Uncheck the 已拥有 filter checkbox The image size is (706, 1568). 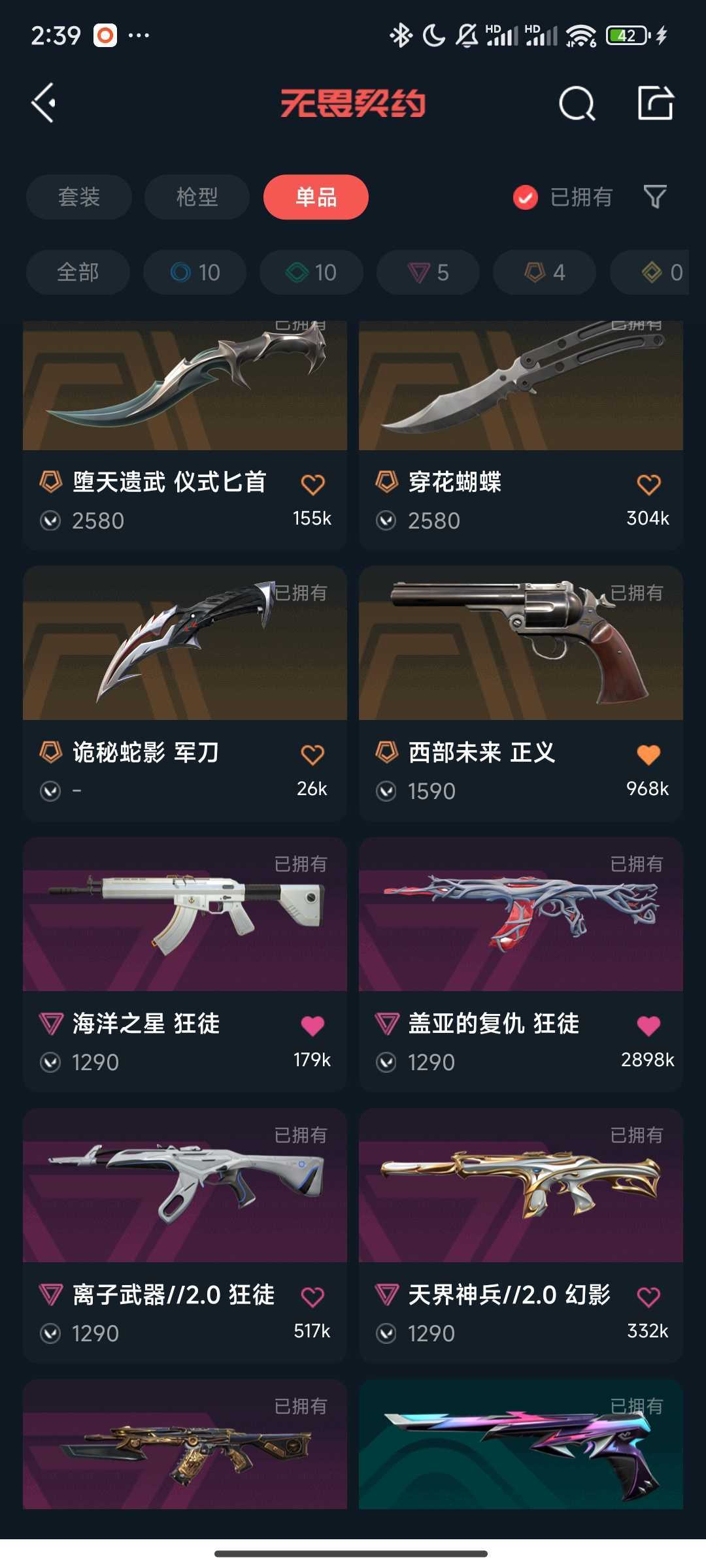tap(526, 197)
